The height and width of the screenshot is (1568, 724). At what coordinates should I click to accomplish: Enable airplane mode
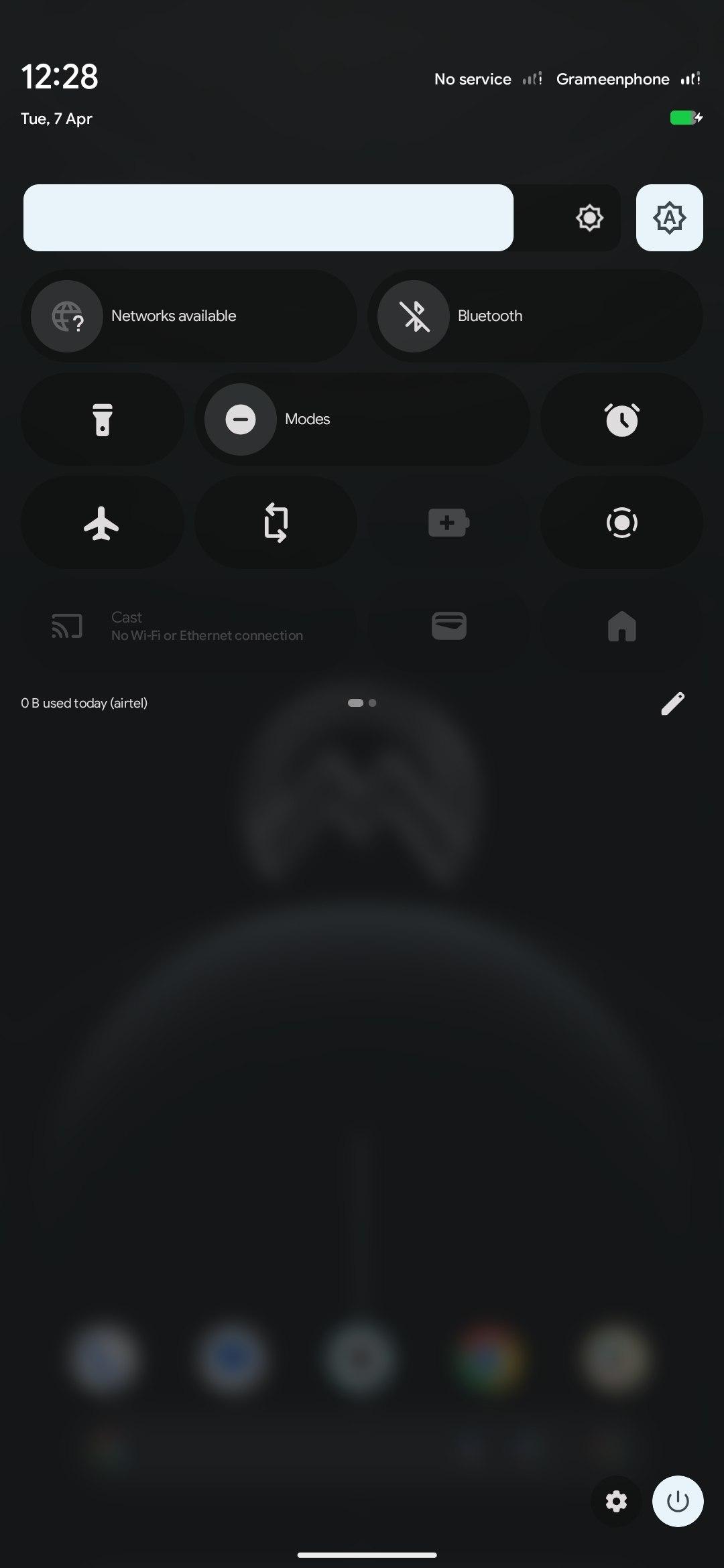pyautogui.click(x=102, y=523)
